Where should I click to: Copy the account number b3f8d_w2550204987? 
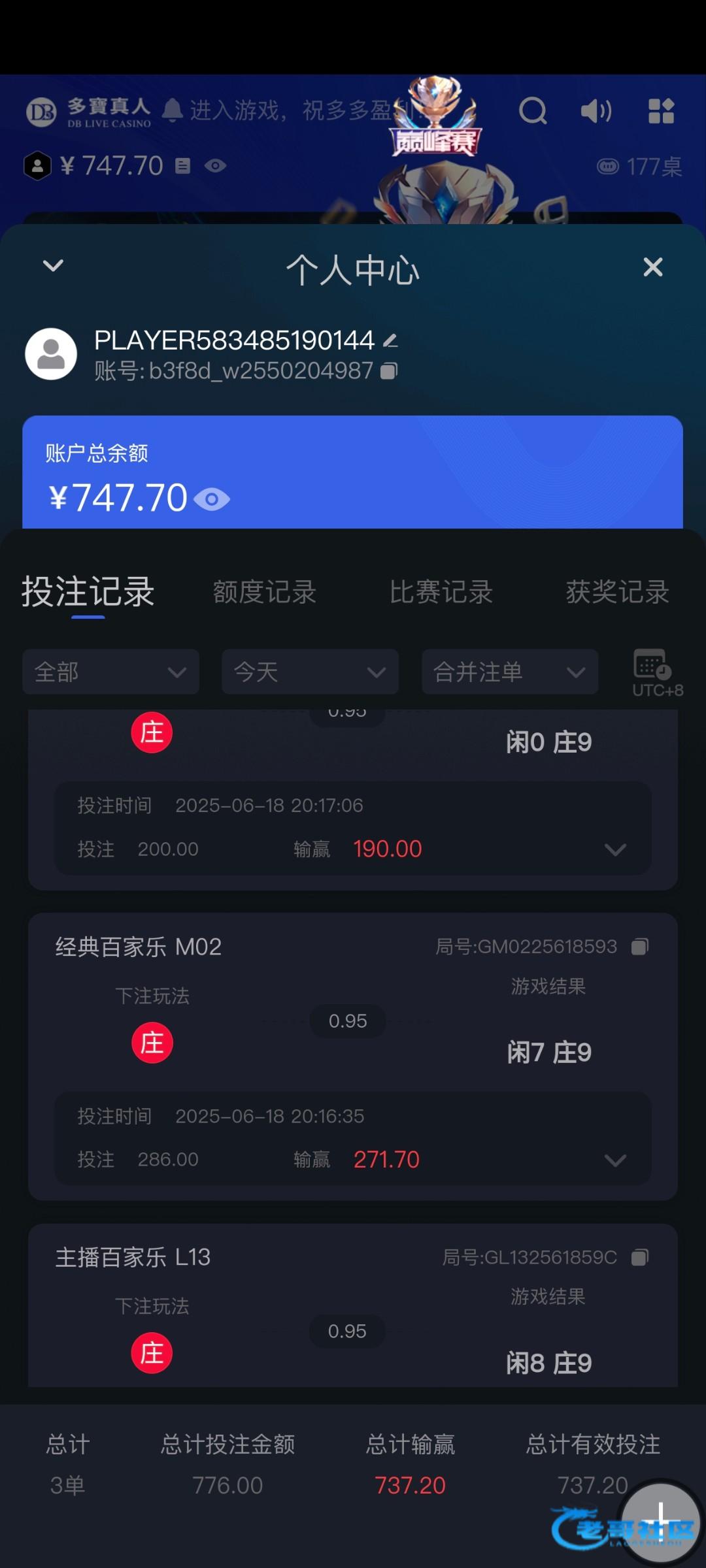[x=389, y=371]
